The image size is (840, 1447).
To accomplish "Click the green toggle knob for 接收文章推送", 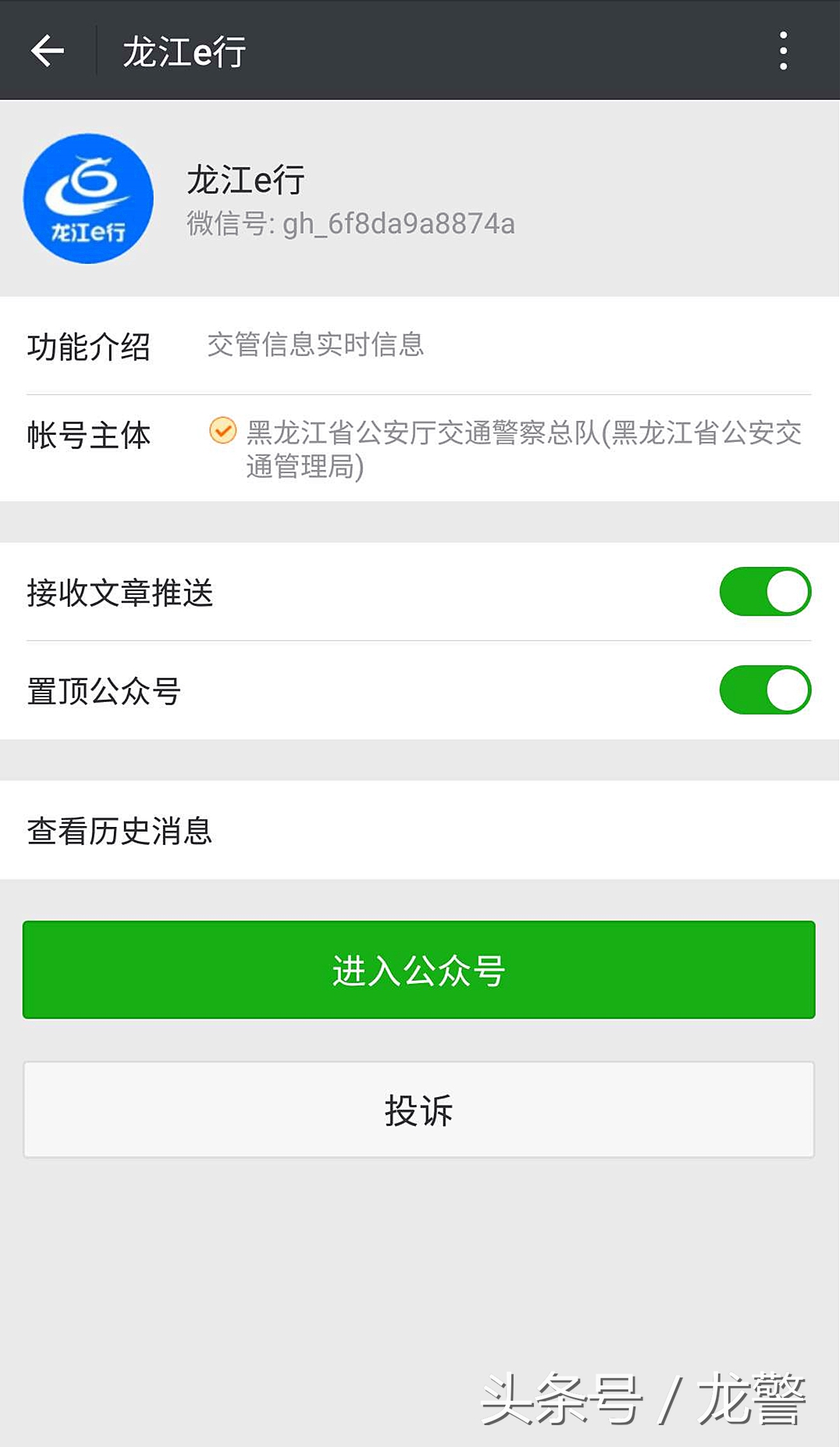I will coord(786,593).
